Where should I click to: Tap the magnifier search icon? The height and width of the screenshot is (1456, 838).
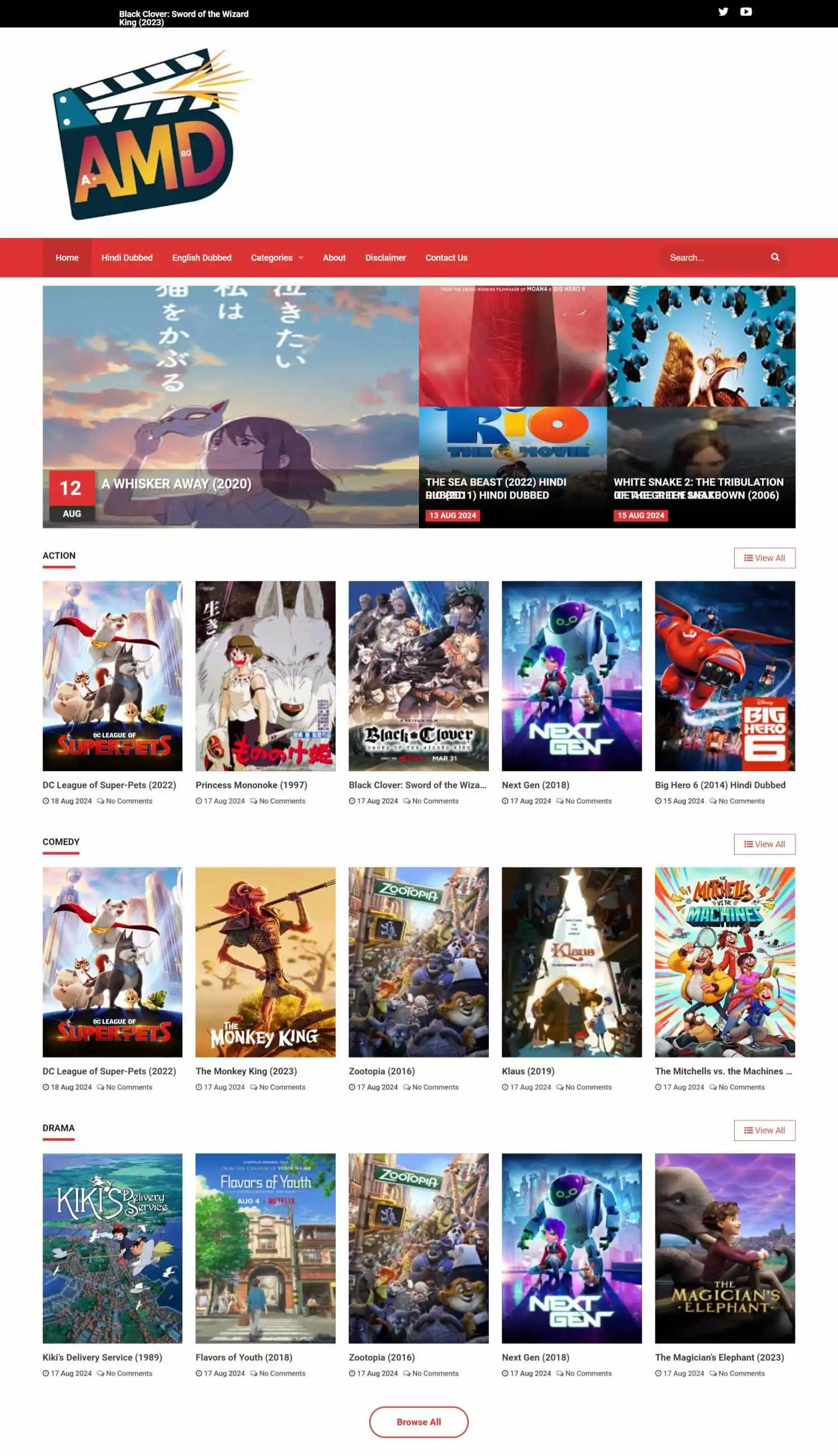pyautogui.click(x=775, y=257)
